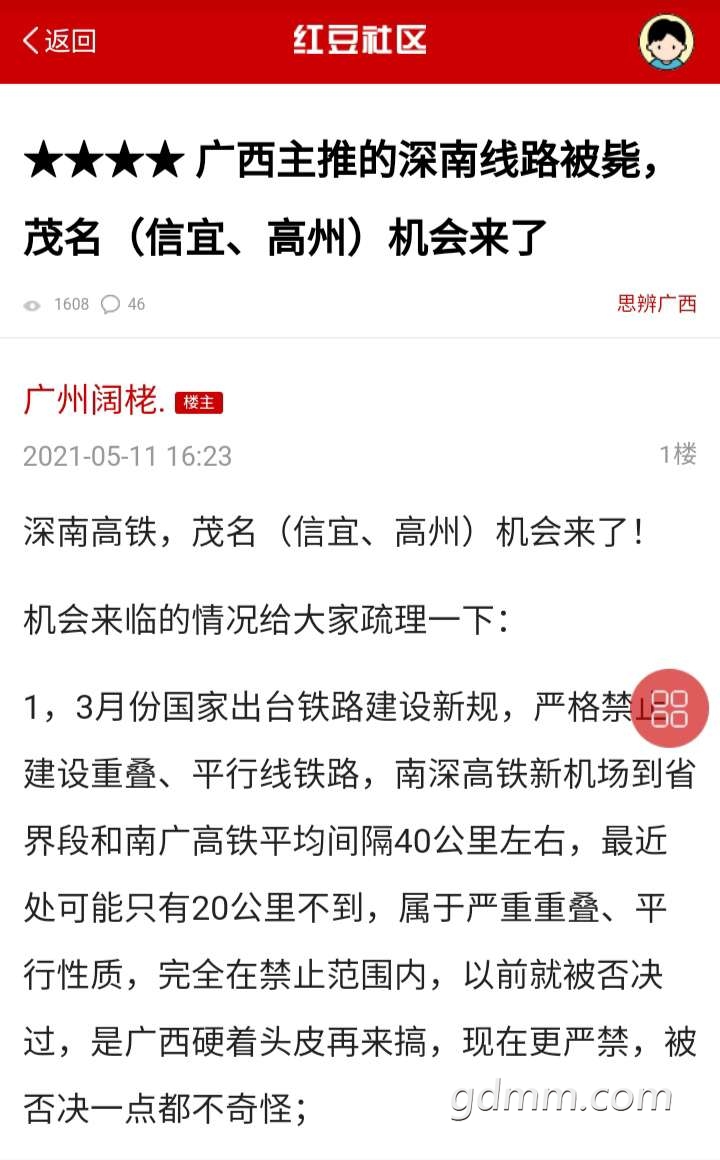
Task: Go back using the 返回 button
Action: [60, 41]
